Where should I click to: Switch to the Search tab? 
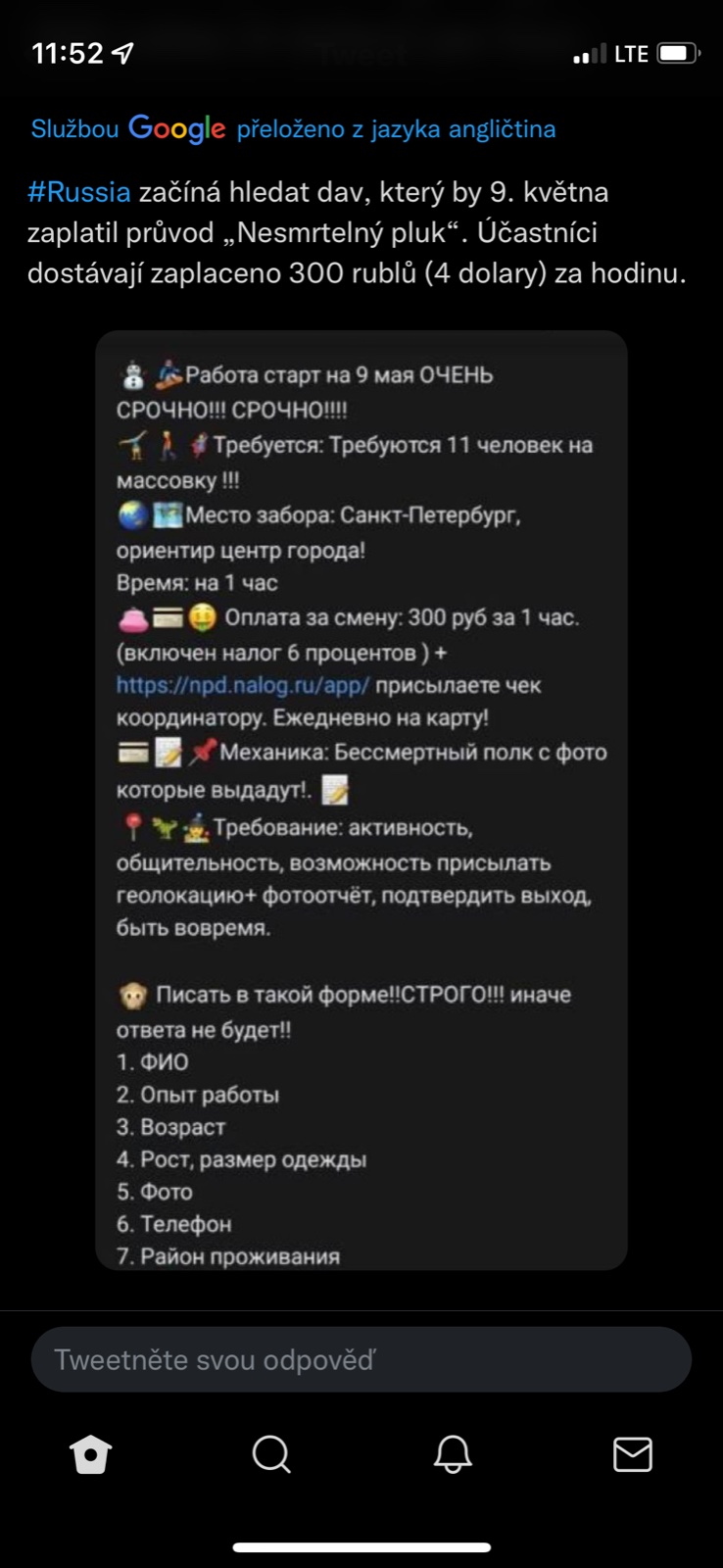271,1454
